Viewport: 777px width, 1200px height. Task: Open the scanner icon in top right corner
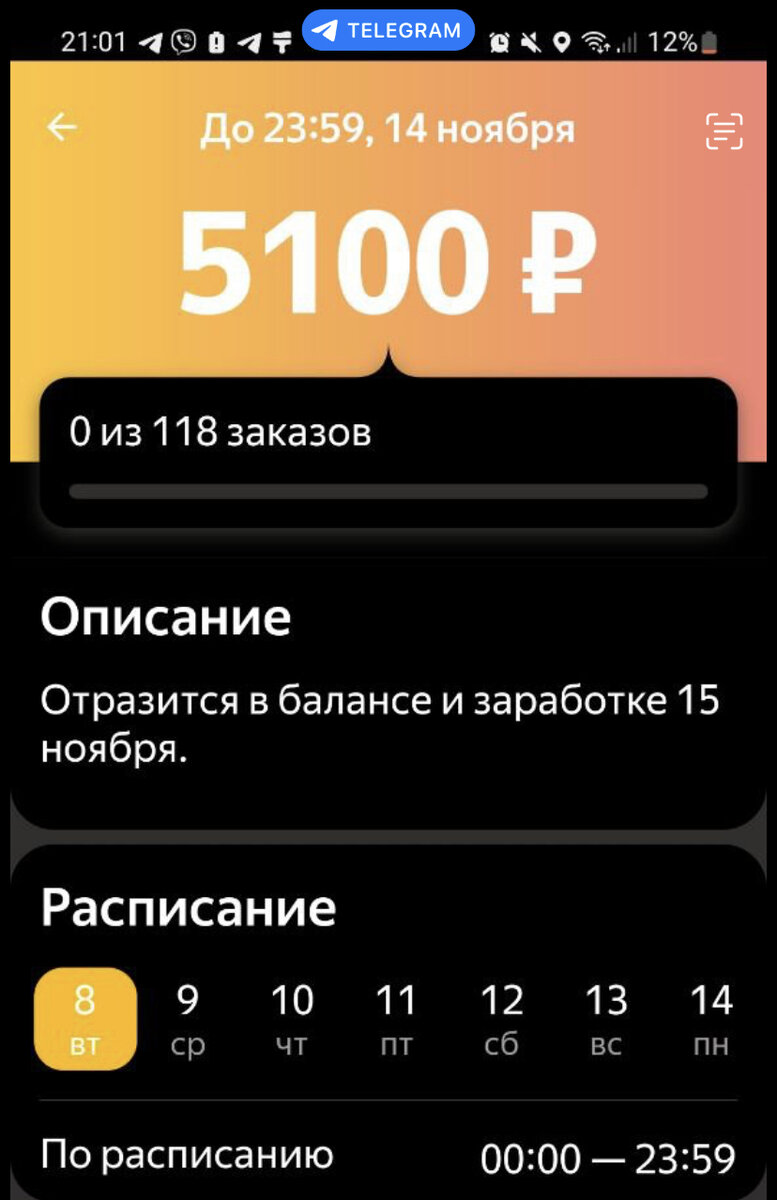click(723, 129)
